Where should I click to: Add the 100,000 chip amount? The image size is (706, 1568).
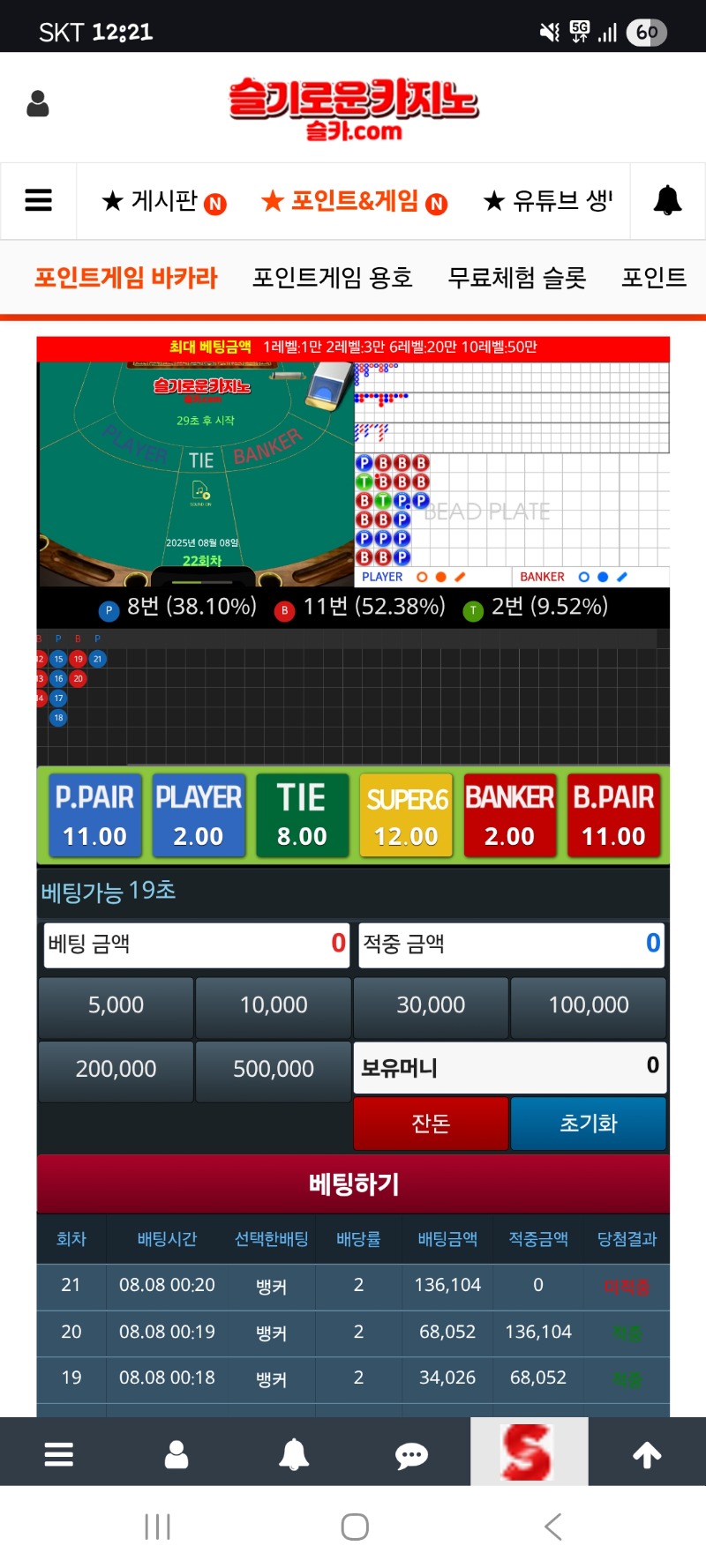589,1006
